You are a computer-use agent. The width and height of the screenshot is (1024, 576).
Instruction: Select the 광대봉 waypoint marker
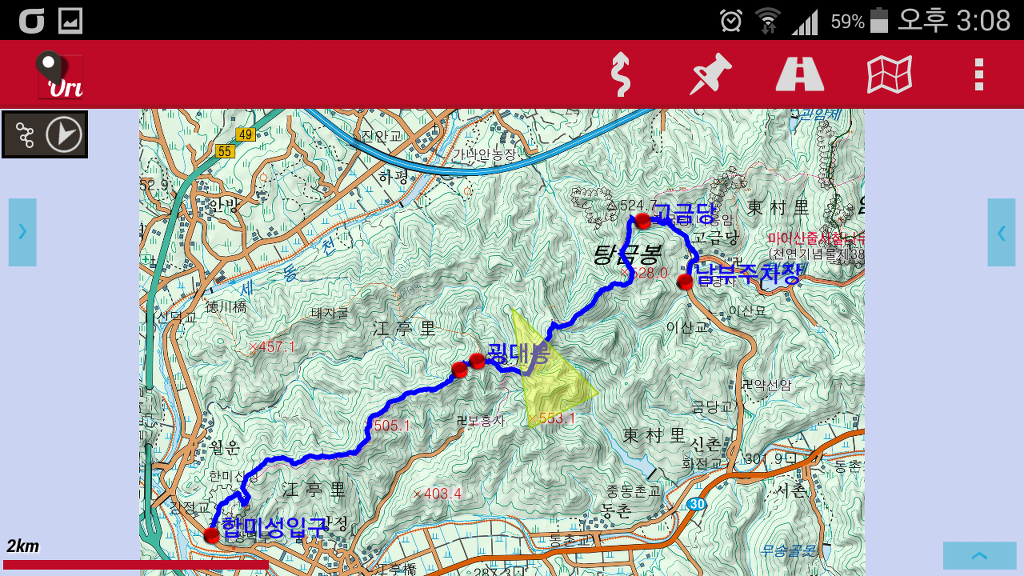[x=477, y=361]
